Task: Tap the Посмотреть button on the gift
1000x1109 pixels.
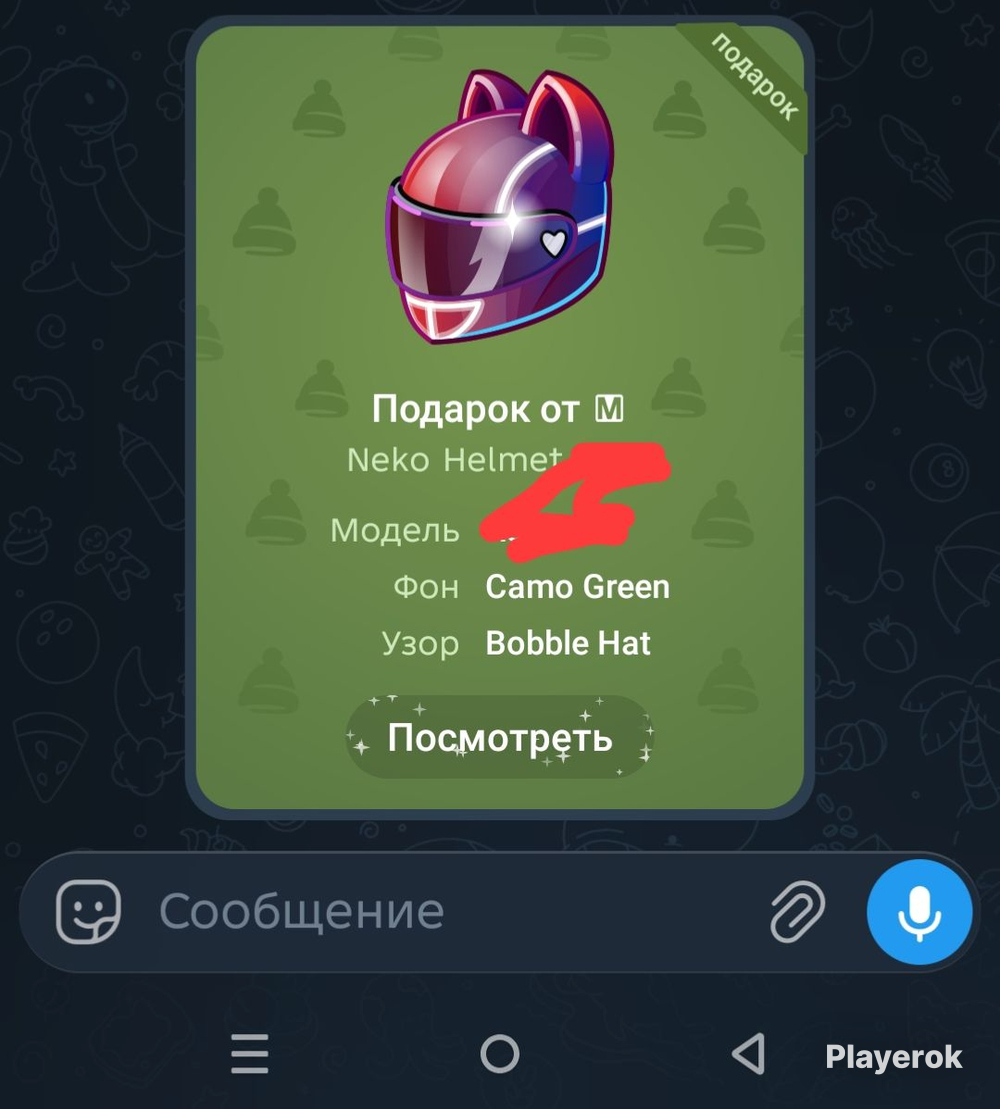Action: [x=499, y=737]
